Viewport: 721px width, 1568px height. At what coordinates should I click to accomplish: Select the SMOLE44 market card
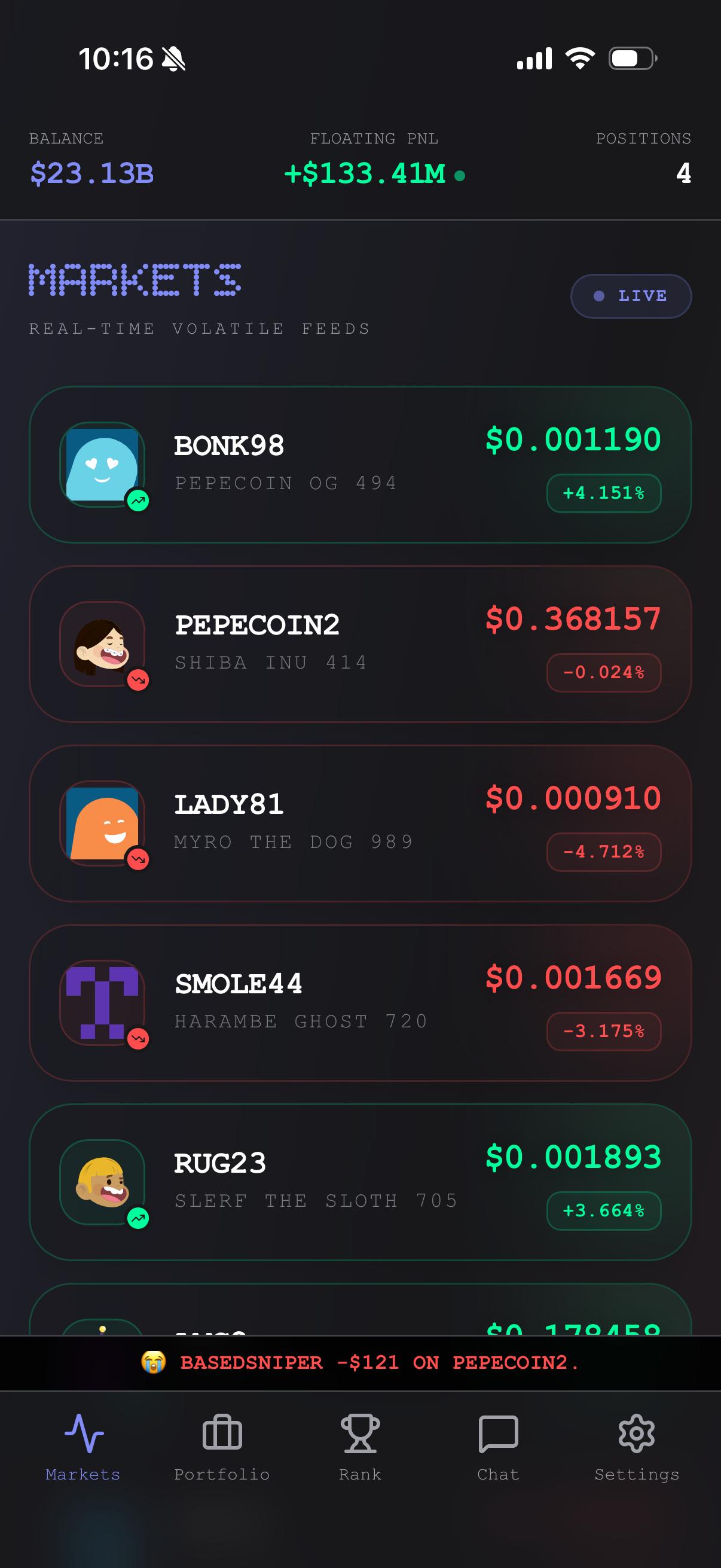(360, 1002)
